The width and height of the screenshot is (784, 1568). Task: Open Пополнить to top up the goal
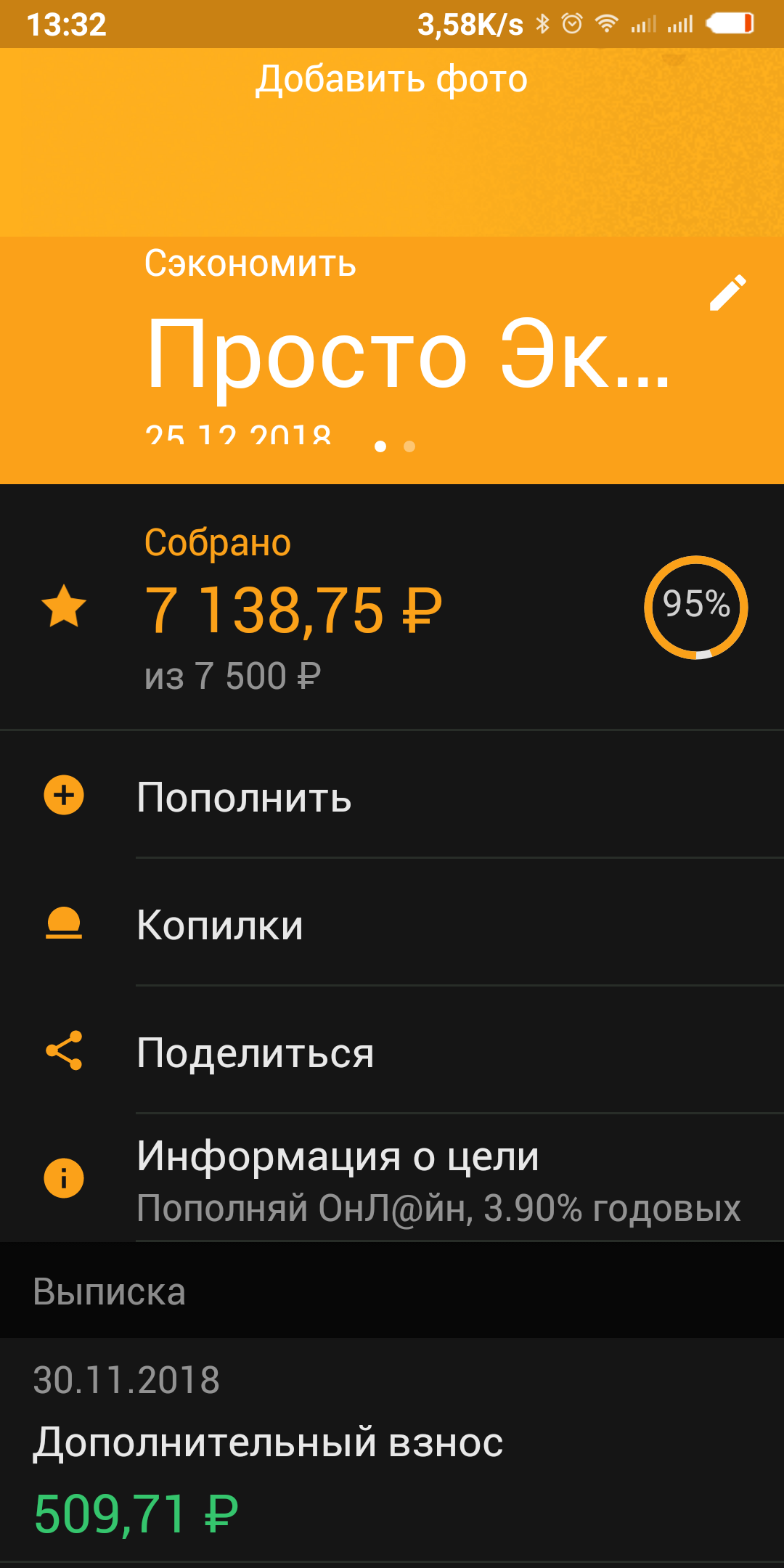click(x=392, y=796)
